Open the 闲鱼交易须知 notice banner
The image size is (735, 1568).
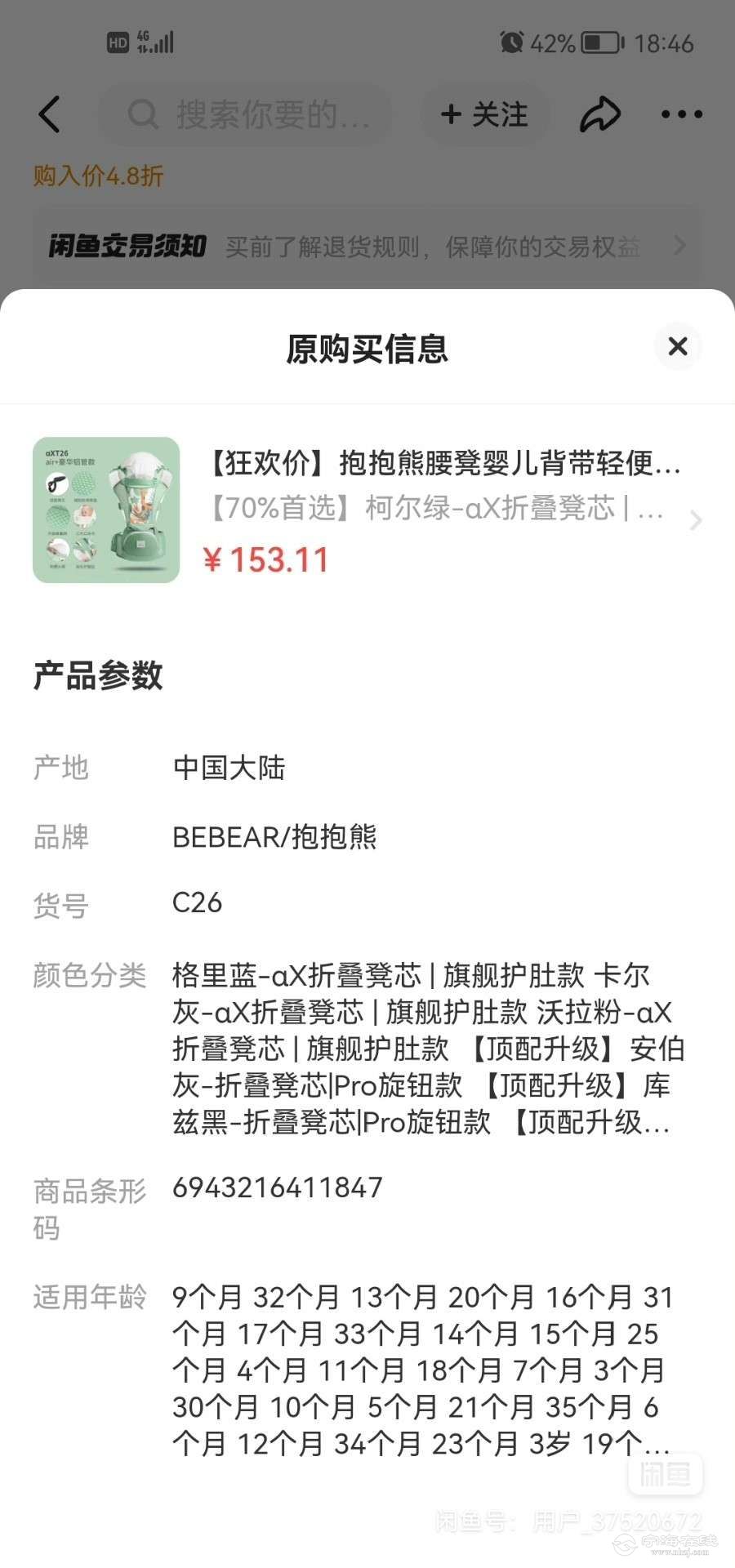point(367,246)
